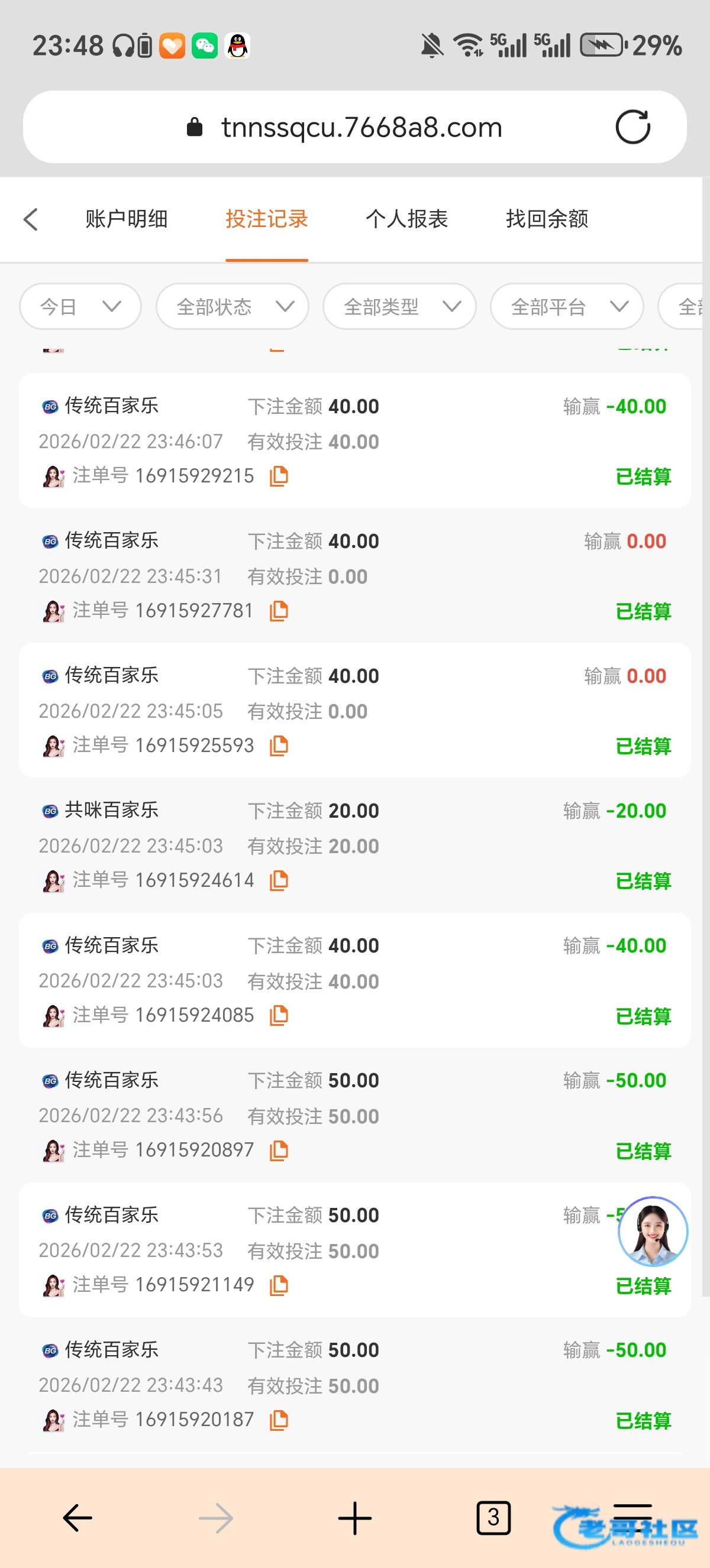This screenshot has height=1568, width=710.
Task: Tap the URL address bar
Action: [362, 127]
